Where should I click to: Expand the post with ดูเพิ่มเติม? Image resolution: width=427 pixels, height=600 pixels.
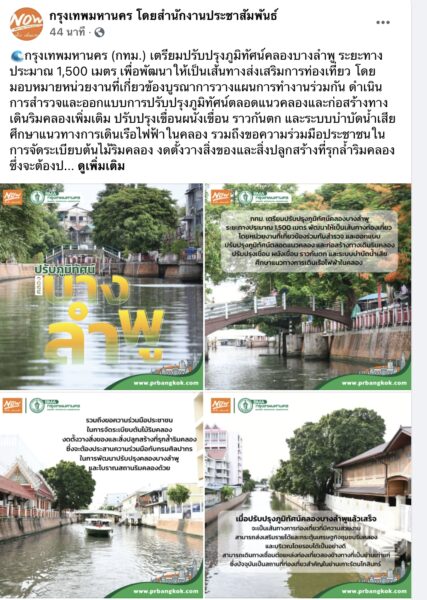click(x=101, y=166)
